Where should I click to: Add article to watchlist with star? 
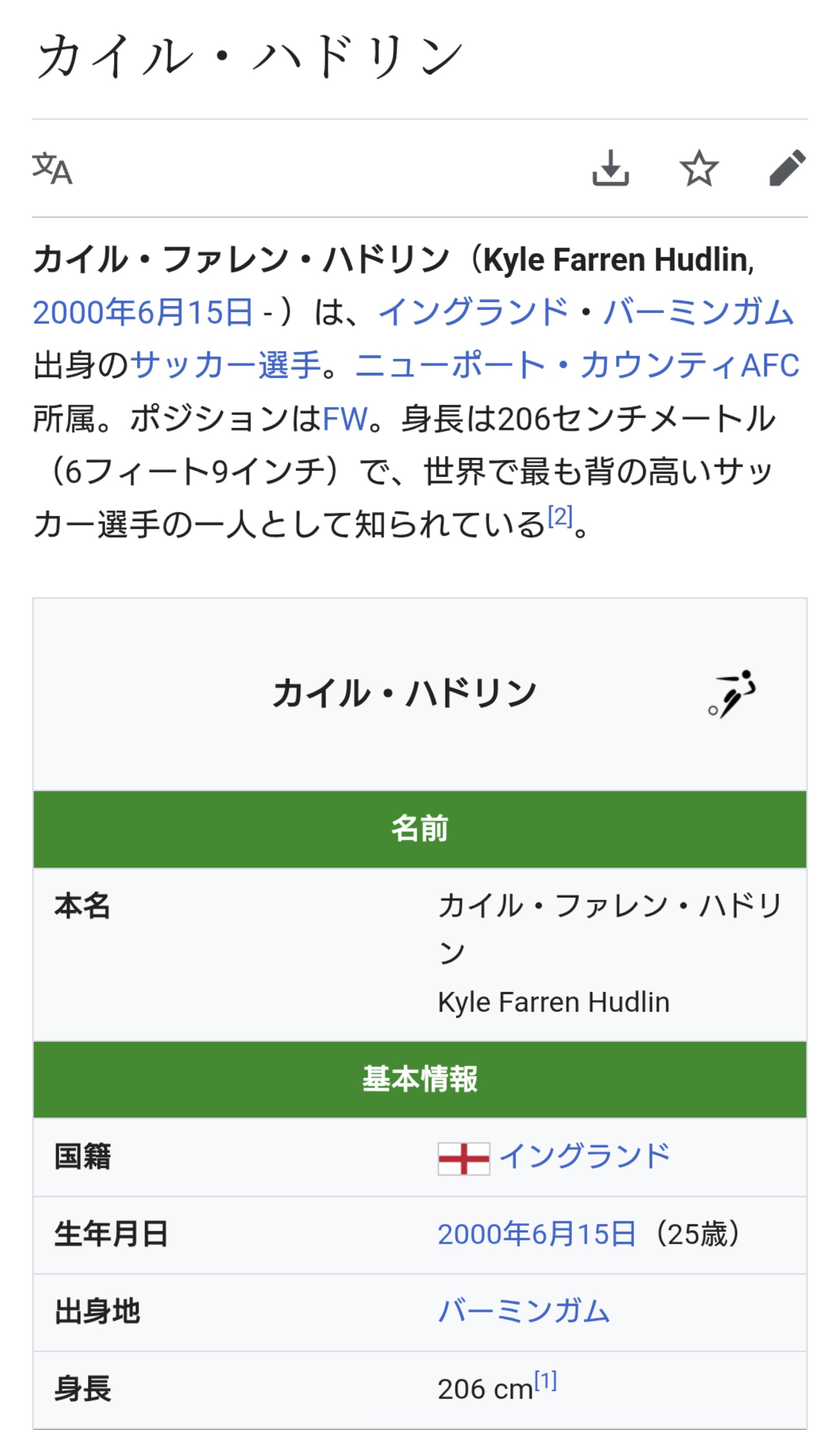698,168
